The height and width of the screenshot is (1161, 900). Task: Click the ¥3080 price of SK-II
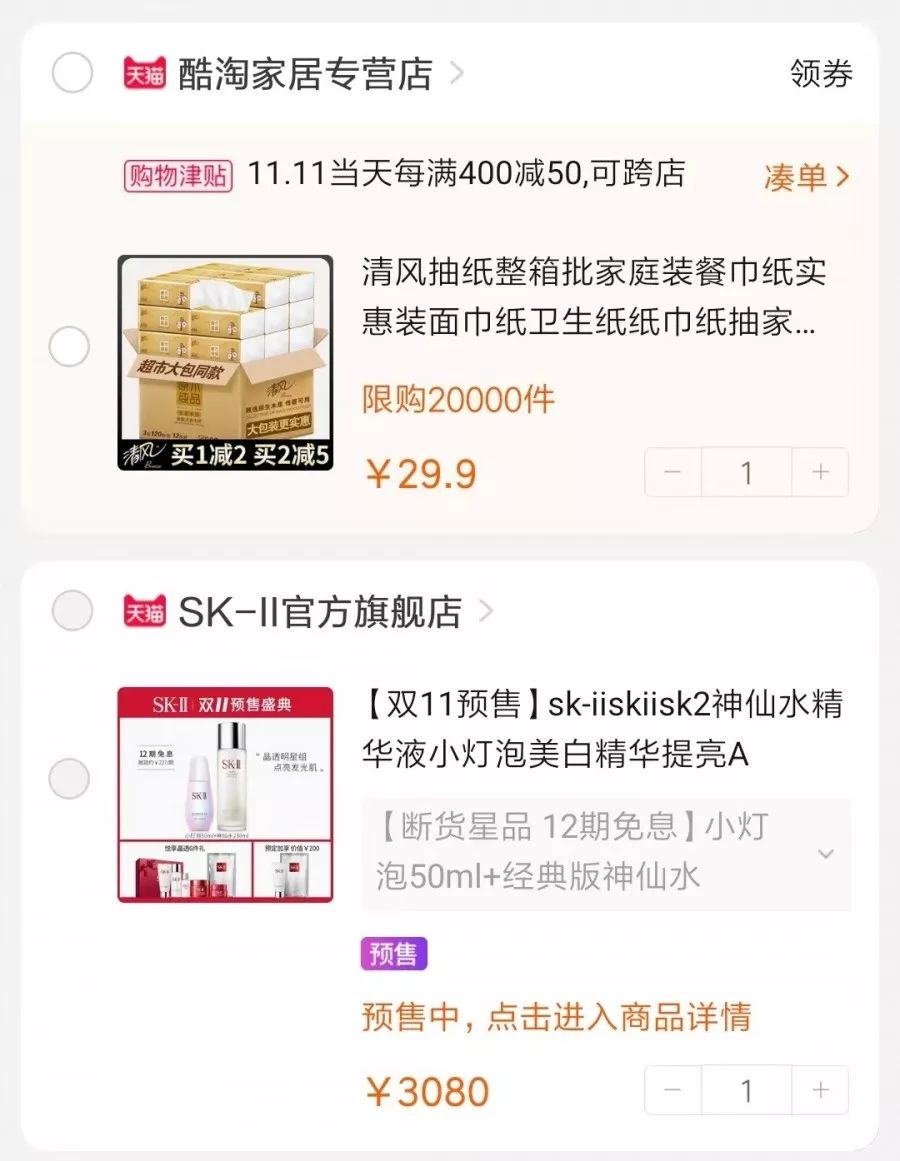426,1090
